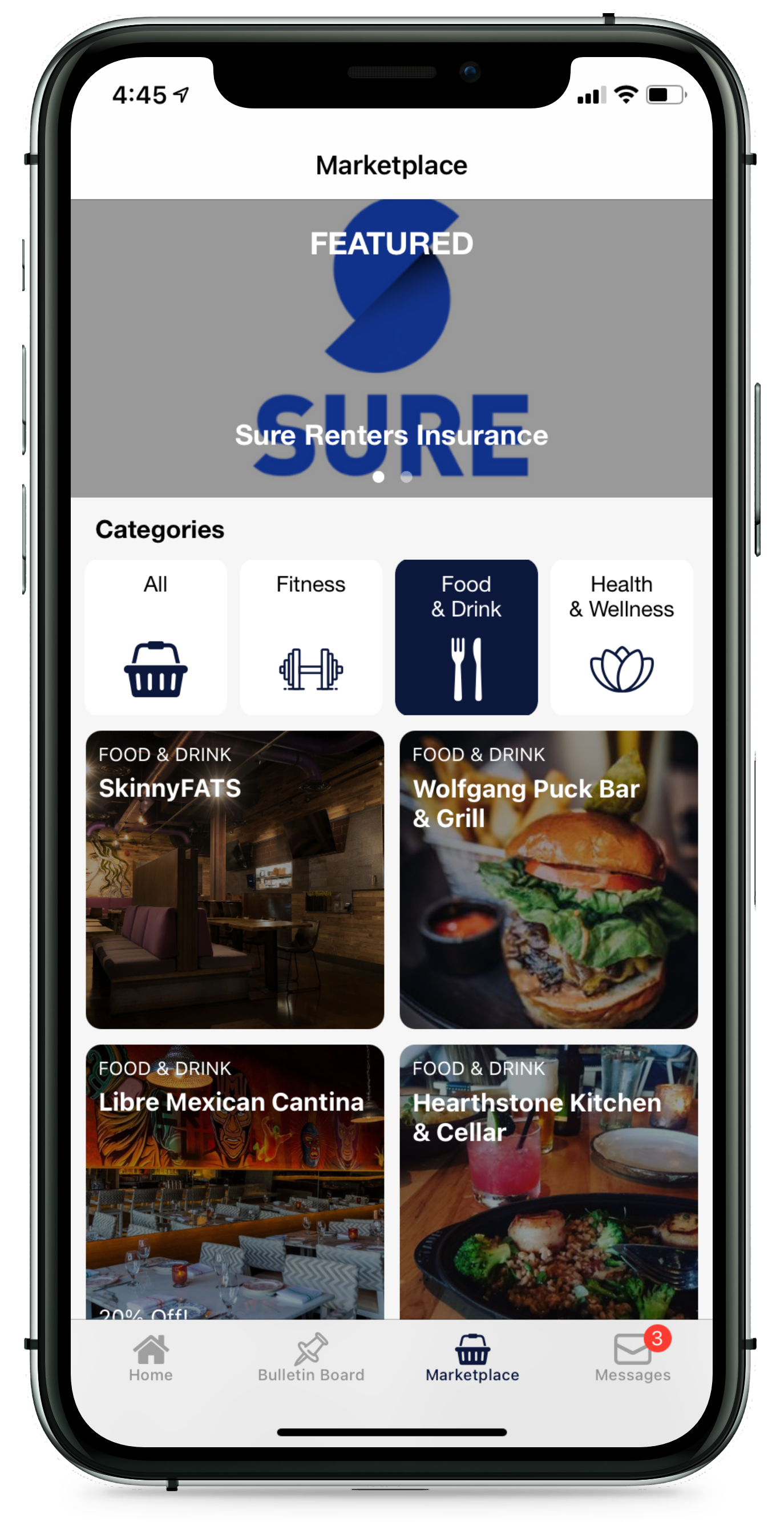Select the All category
Image resolution: width=784 pixels, height=1522 pixels.
(x=155, y=637)
